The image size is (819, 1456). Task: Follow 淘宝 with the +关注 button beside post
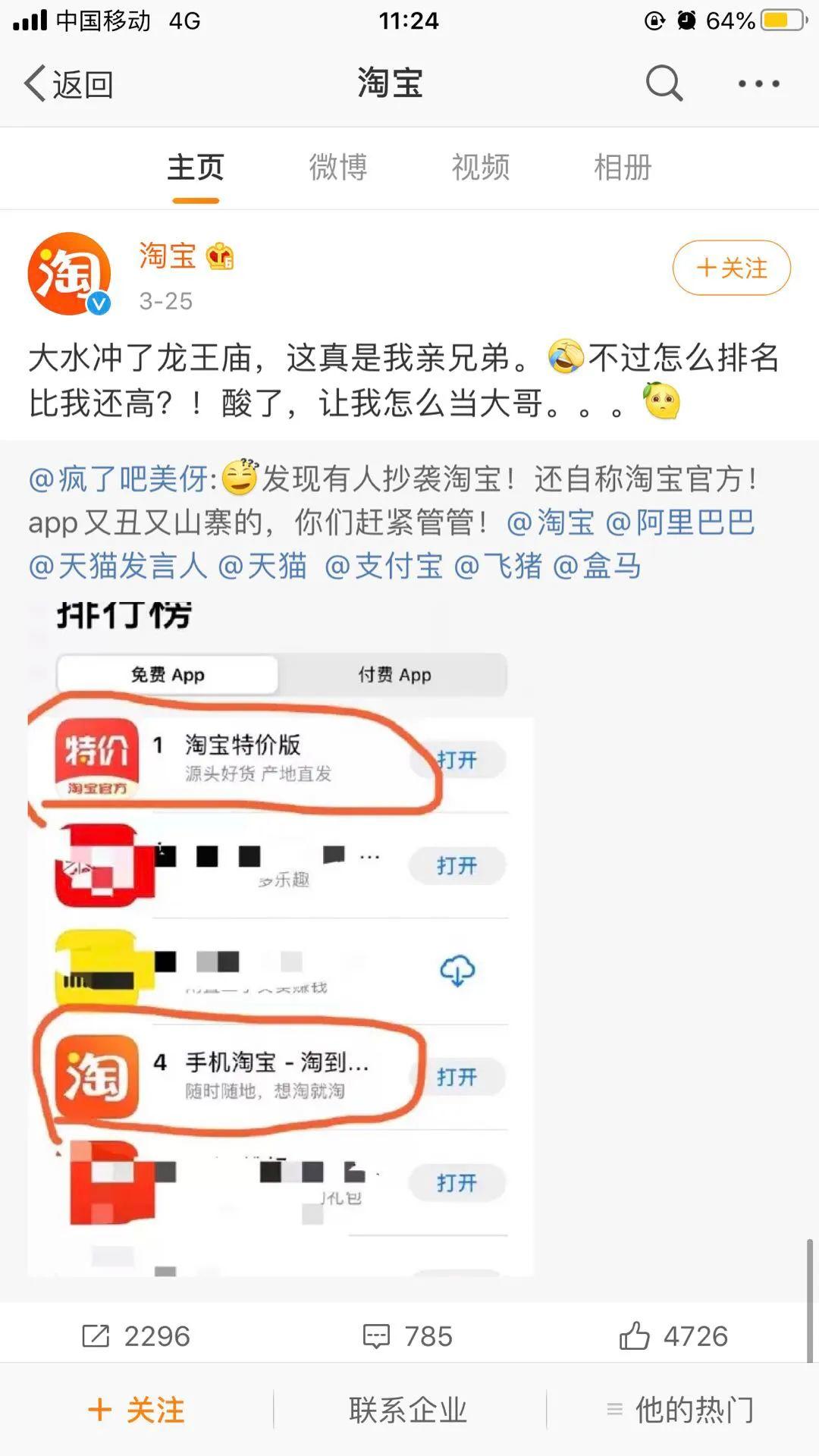pos(731,268)
